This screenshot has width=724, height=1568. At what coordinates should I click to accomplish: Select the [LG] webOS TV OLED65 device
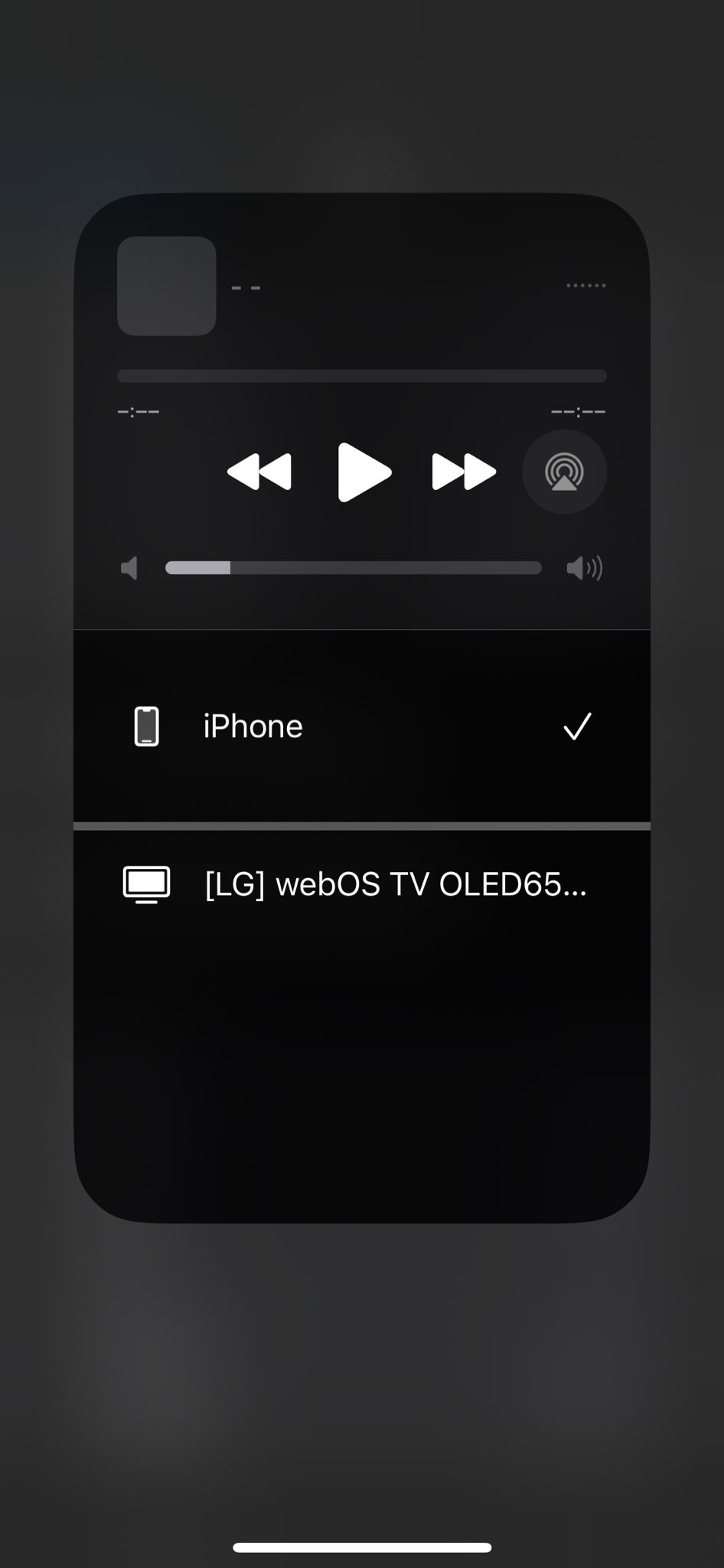361,884
